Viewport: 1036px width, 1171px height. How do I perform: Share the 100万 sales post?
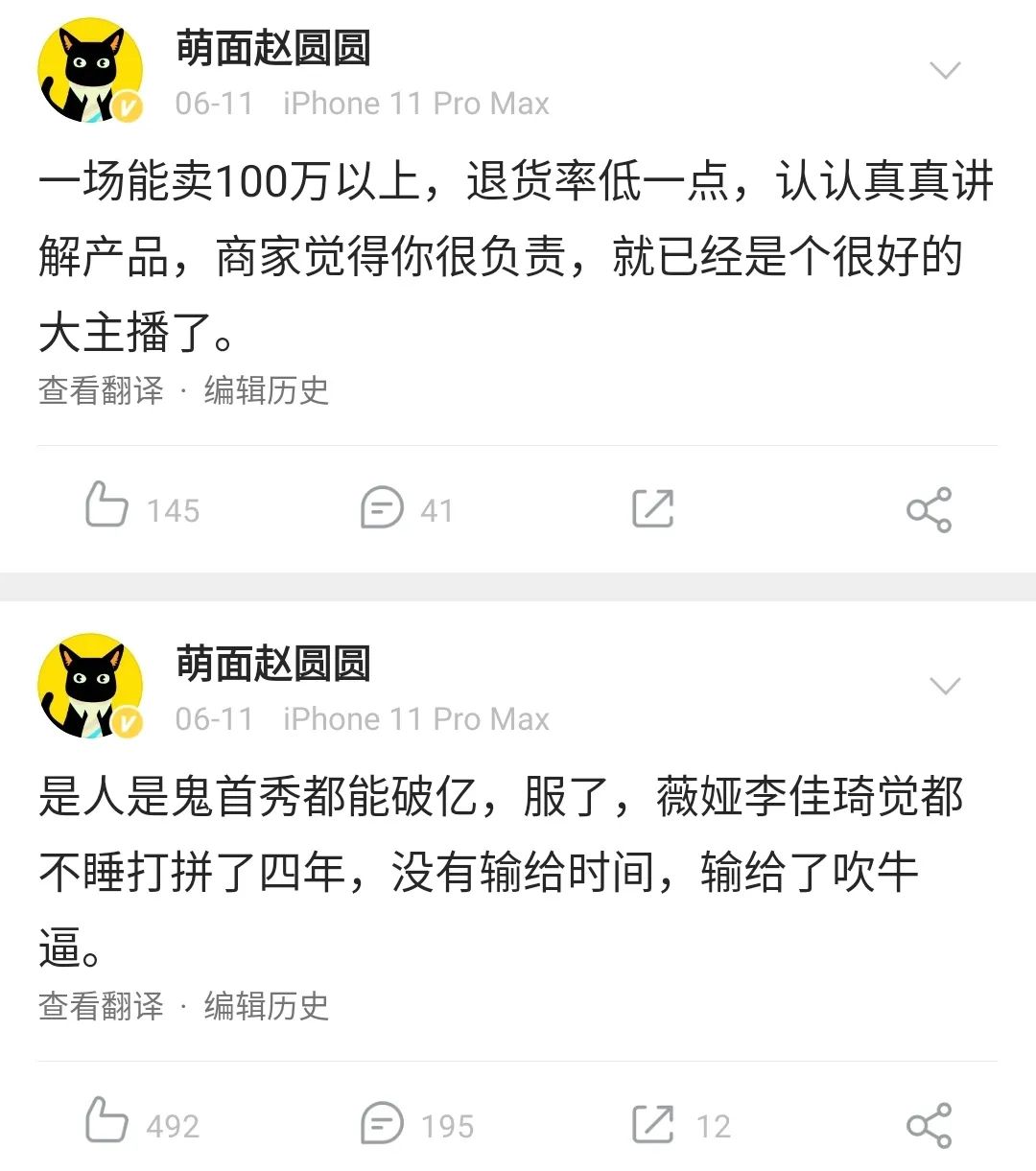point(929,509)
